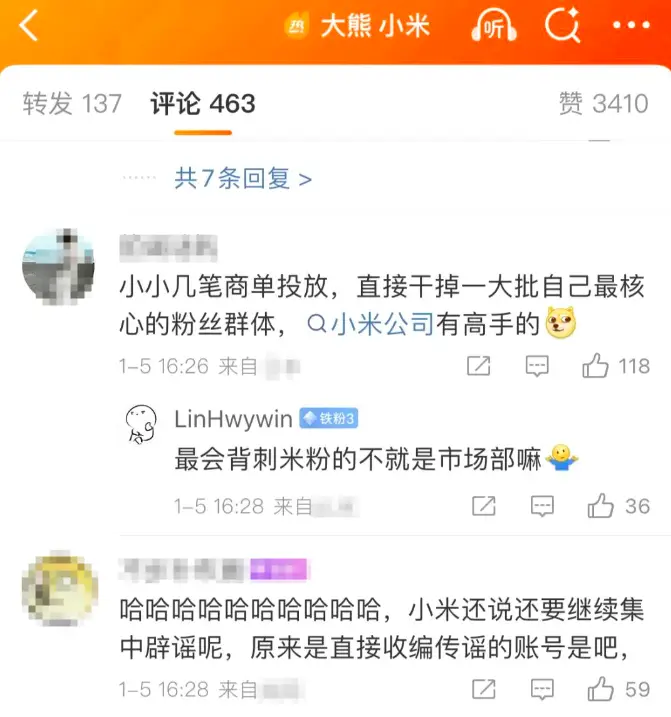
Task: Open the 小米公司 search link
Action: click(370, 324)
